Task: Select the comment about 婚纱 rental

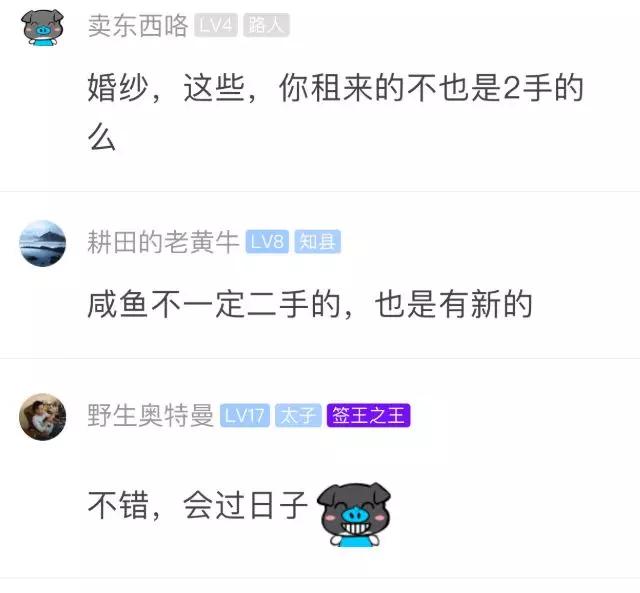Action: (335, 112)
